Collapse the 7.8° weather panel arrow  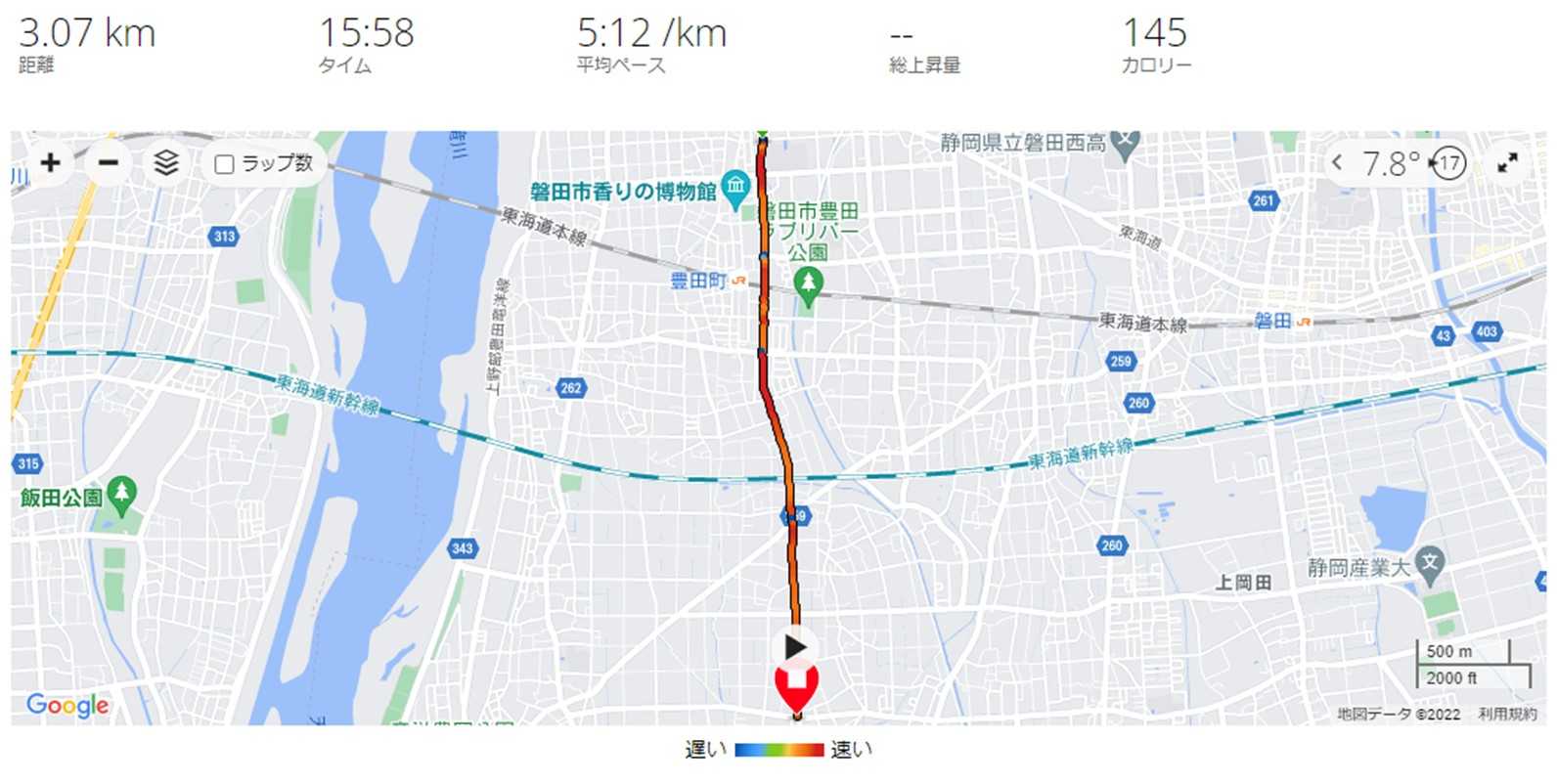[x=1337, y=163]
